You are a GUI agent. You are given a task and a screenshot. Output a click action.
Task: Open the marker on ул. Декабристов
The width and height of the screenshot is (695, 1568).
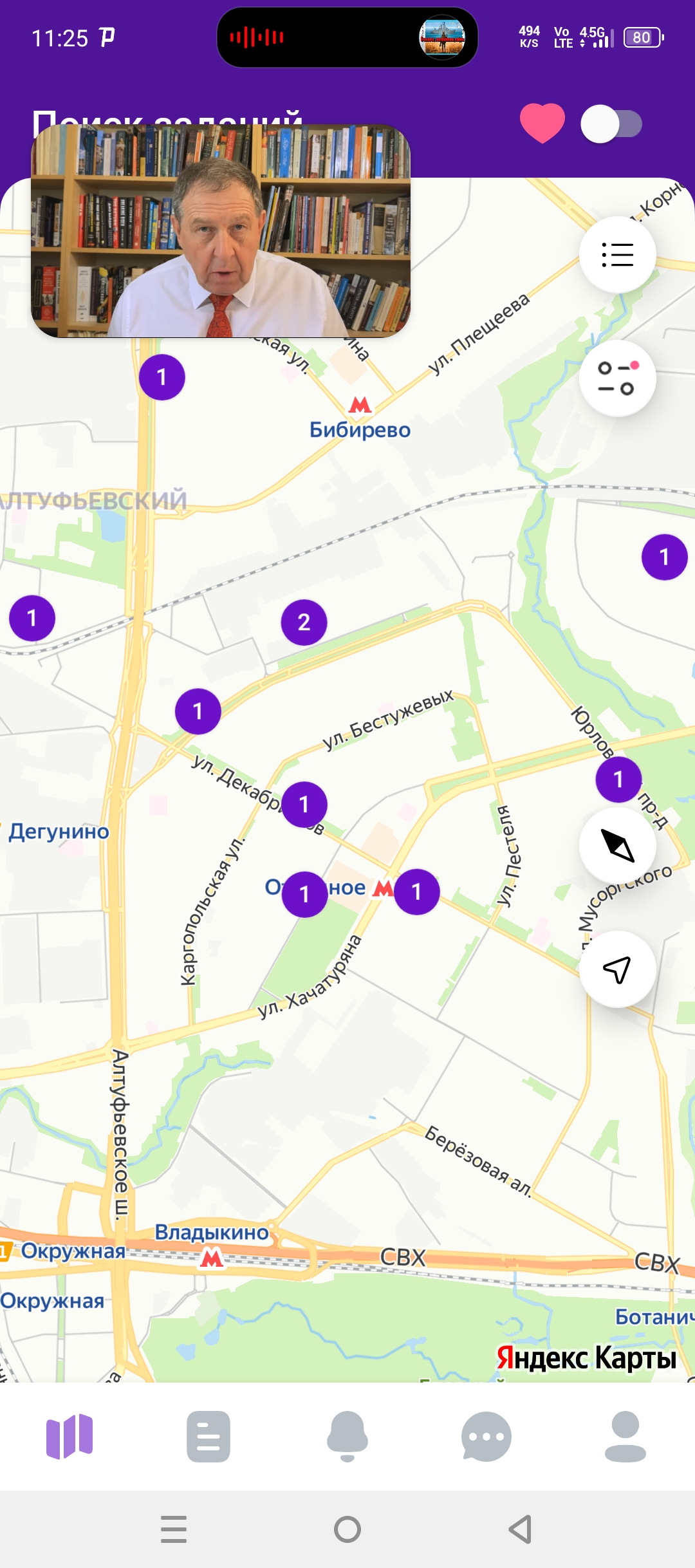coord(304,805)
